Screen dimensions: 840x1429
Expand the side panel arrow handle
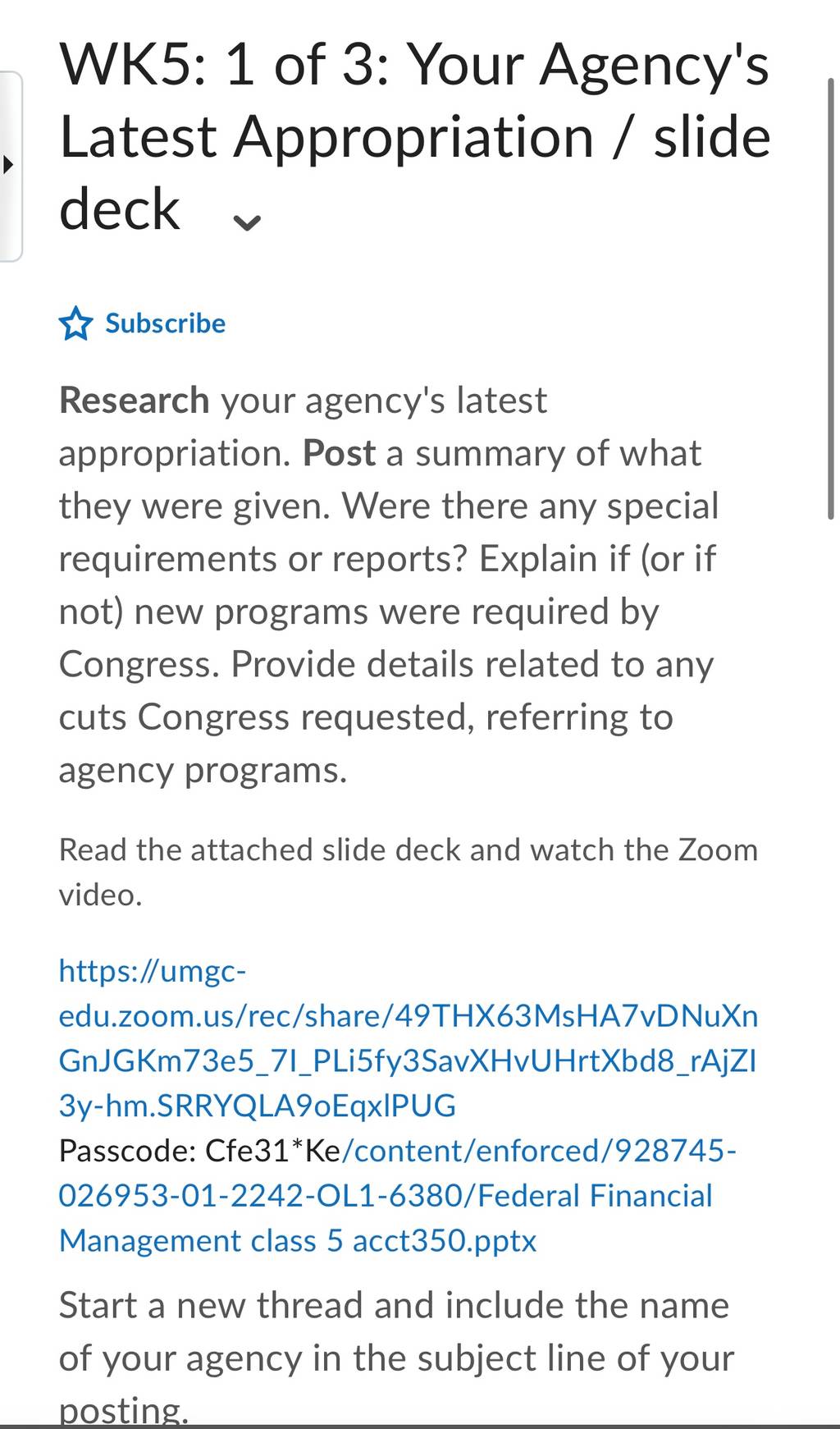click(9, 166)
